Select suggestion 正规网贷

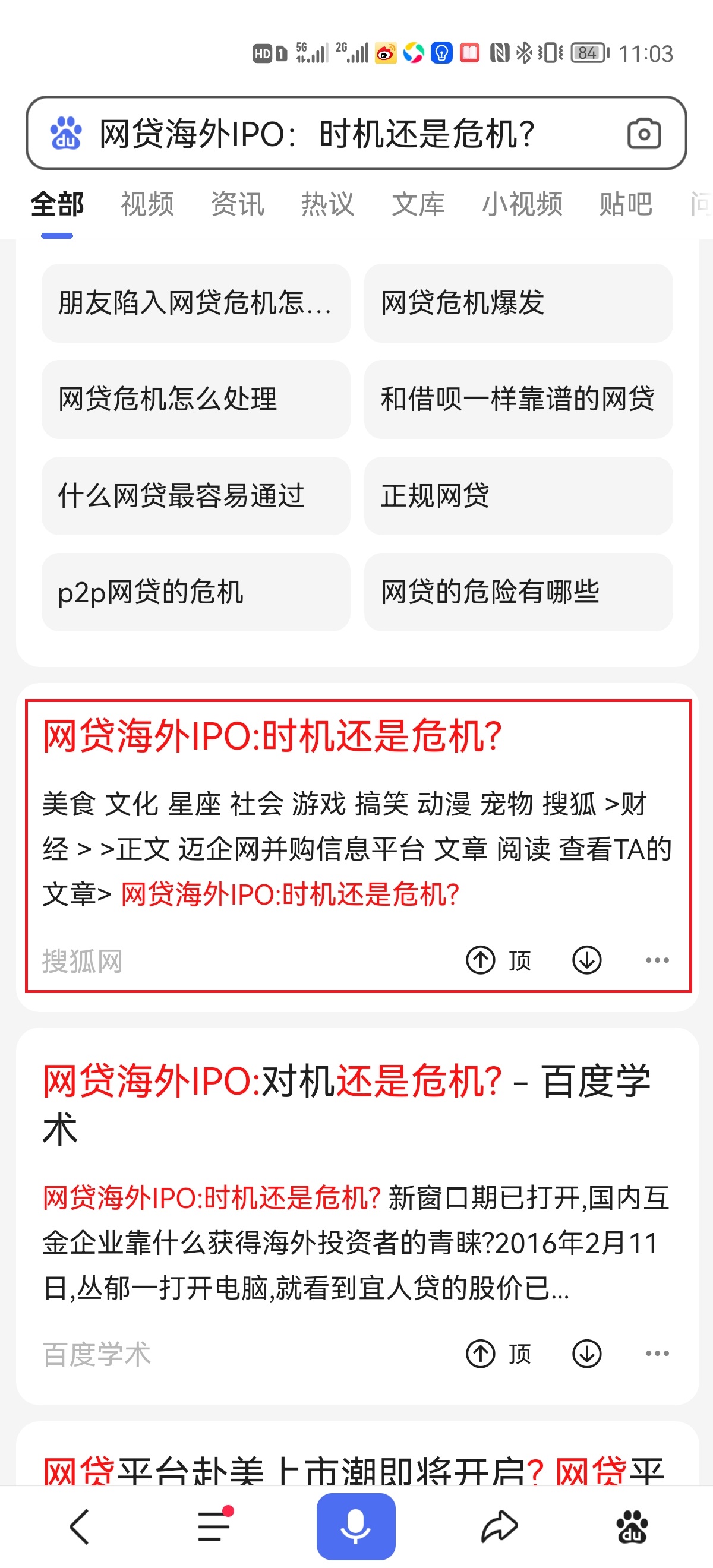pos(518,495)
